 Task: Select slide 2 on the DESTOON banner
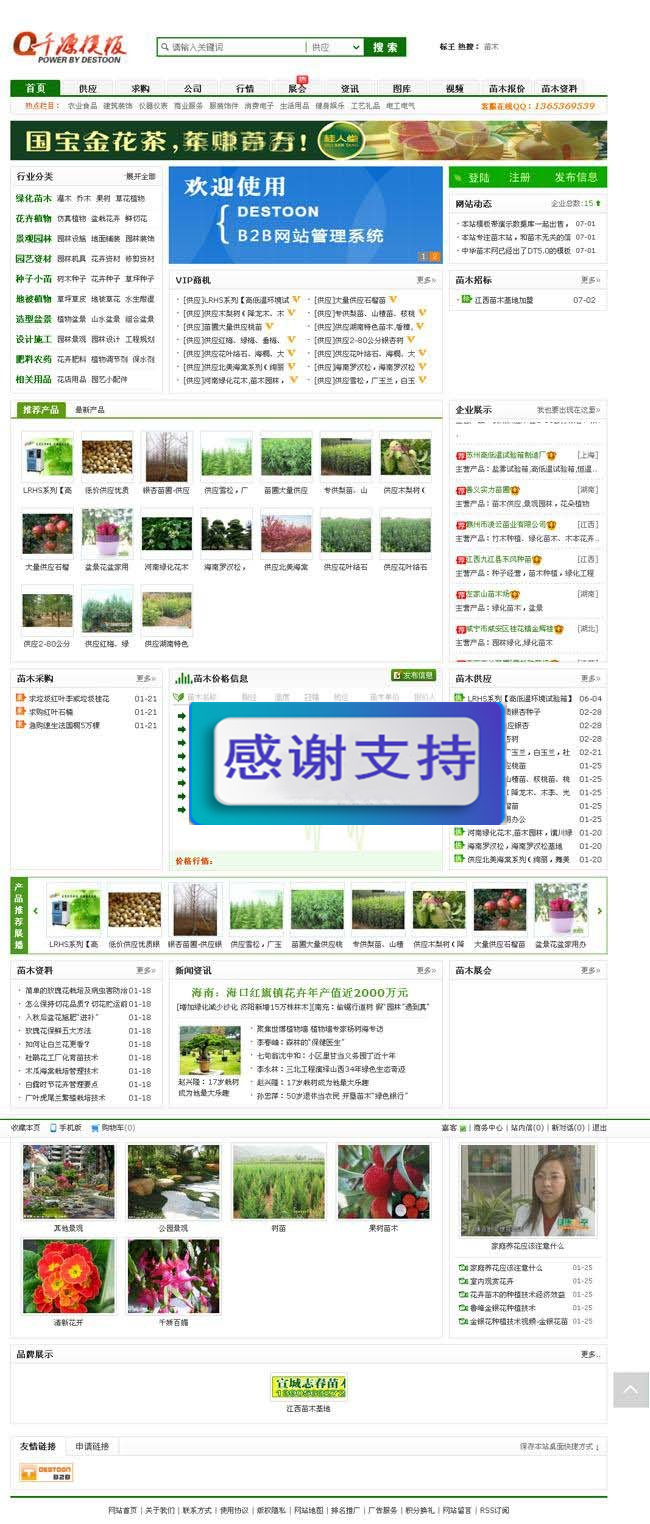click(435, 256)
